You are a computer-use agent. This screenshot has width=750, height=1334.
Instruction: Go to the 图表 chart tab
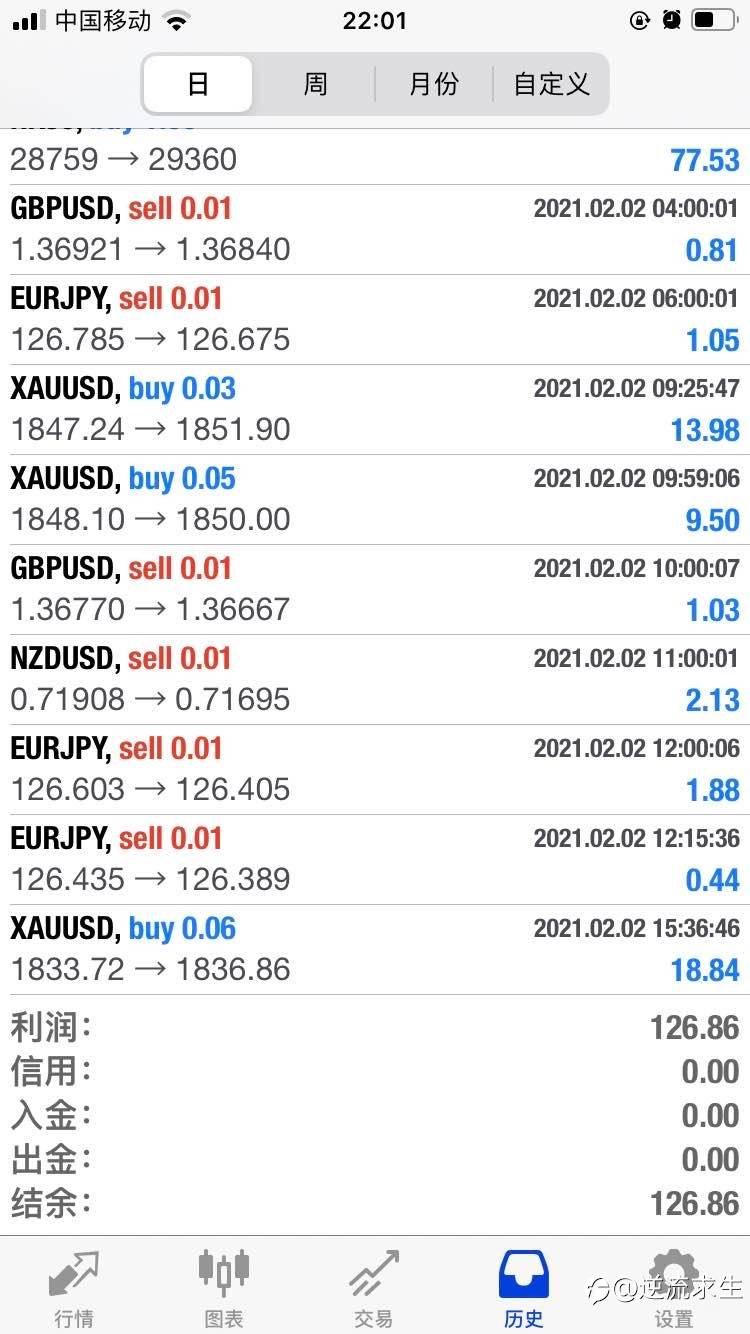[224, 1287]
